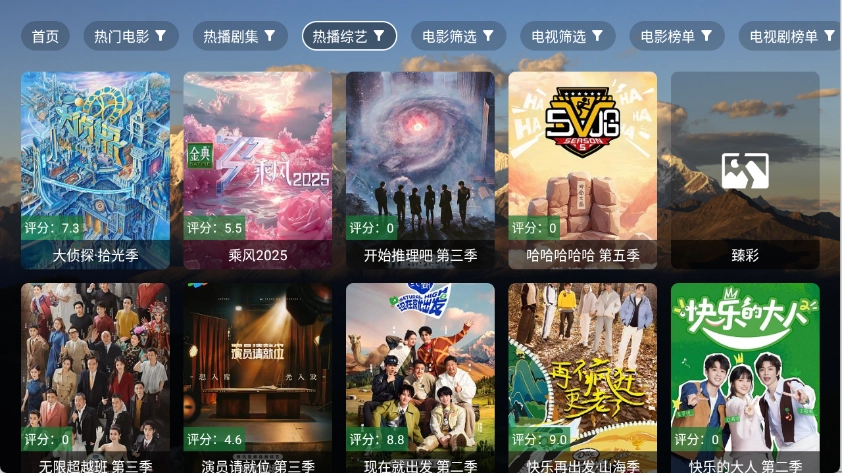Open 哈哈哈哈哈 第五季
842x473 pixels.
[583, 168]
